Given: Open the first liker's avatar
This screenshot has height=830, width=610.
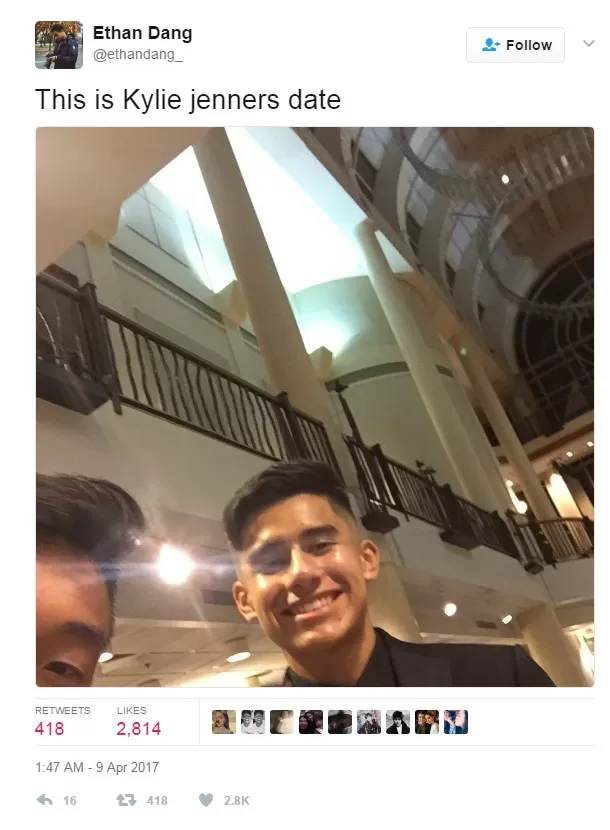Looking at the screenshot, I should tap(224, 722).
